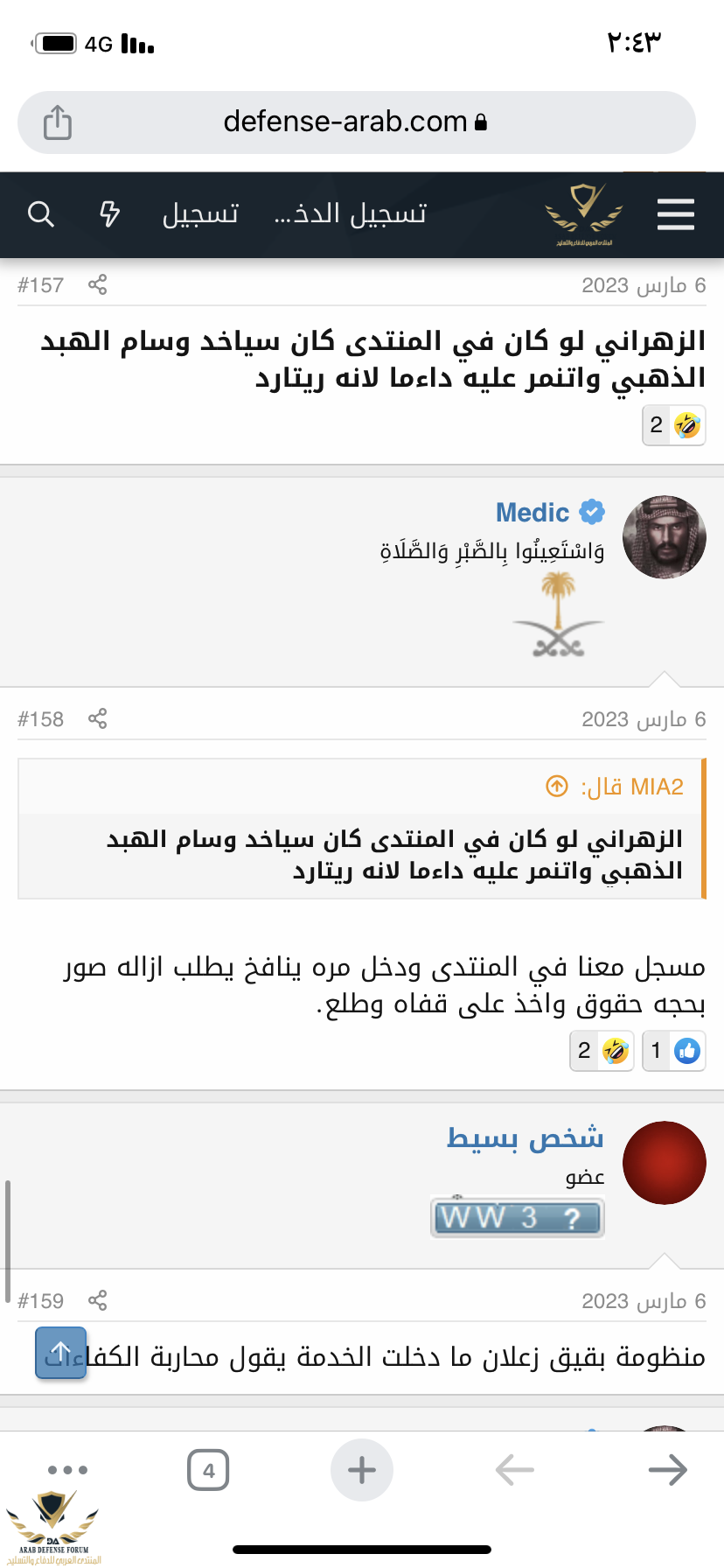Share post #159
Image resolution: width=724 pixels, height=1568 pixels.
pyautogui.click(x=98, y=1300)
